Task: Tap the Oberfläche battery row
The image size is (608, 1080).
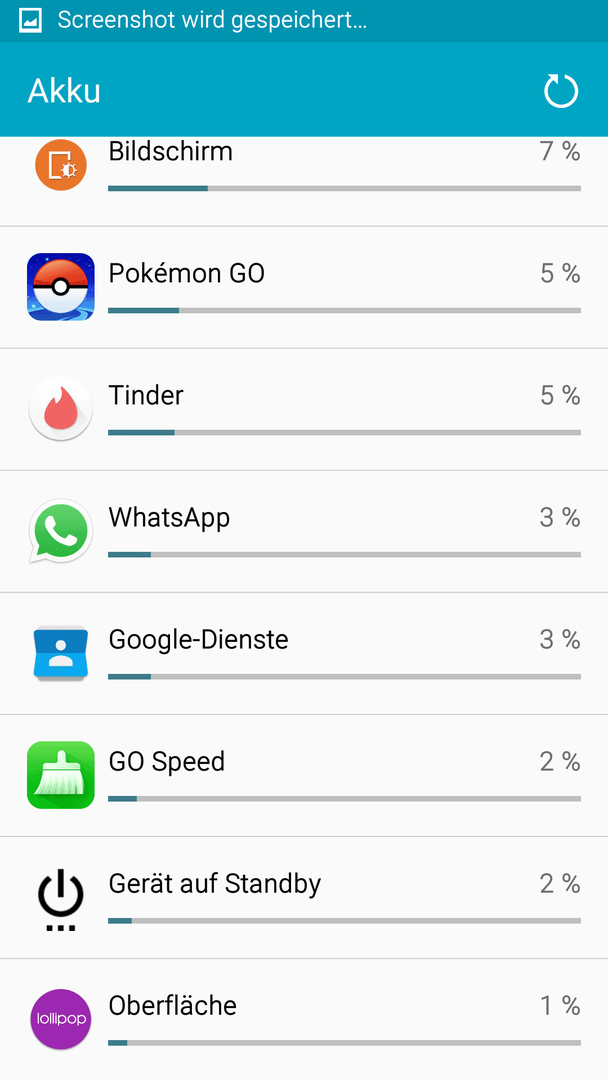Action: (304, 1019)
